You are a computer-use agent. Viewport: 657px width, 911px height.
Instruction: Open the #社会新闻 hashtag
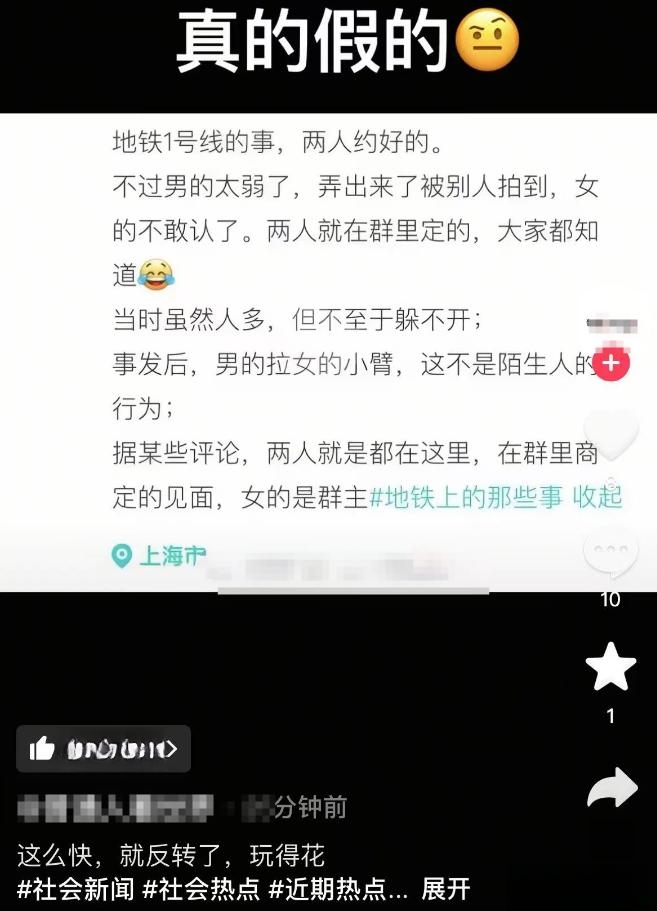[76, 888]
